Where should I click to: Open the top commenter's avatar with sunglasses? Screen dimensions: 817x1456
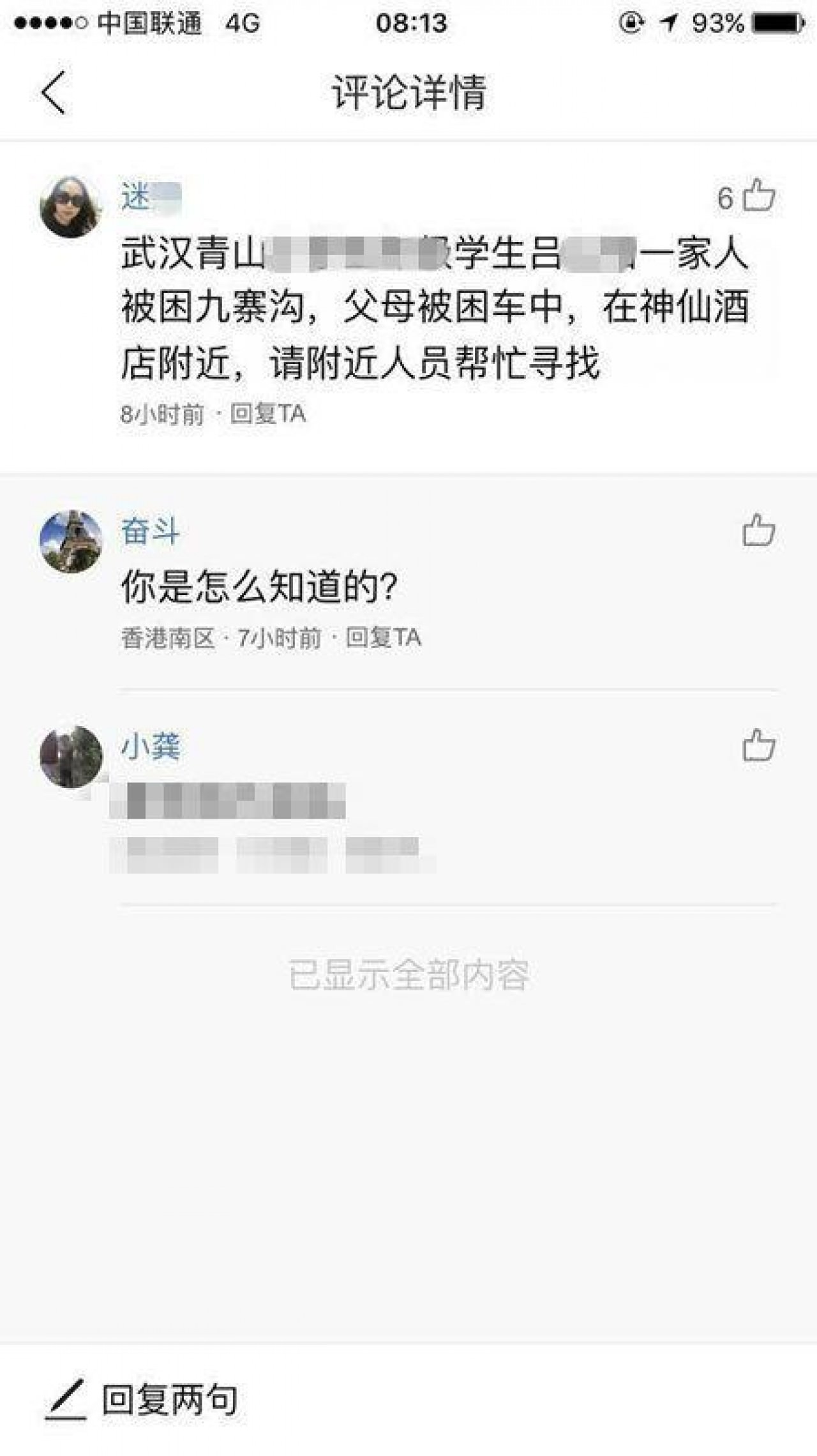point(71,207)
